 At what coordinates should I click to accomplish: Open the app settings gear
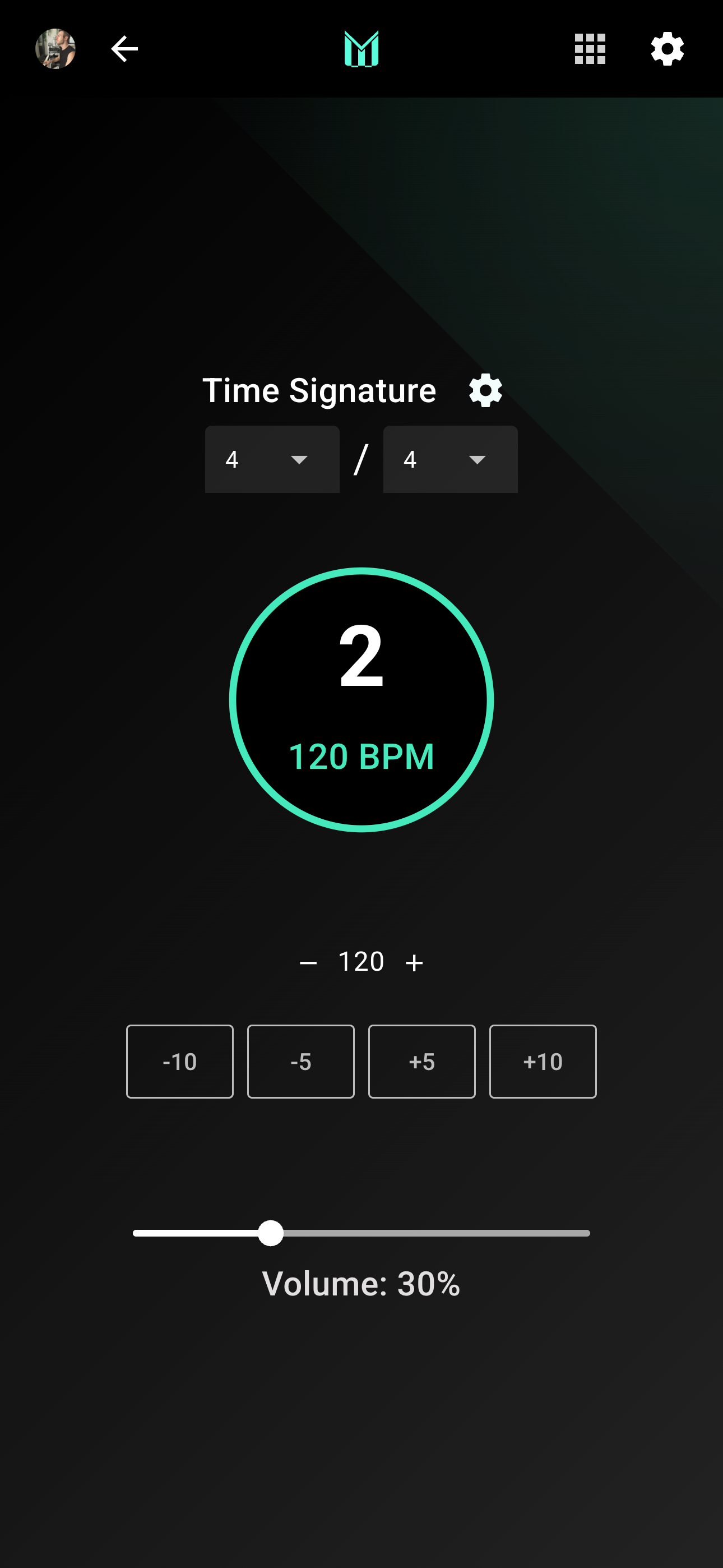point(667,49)
